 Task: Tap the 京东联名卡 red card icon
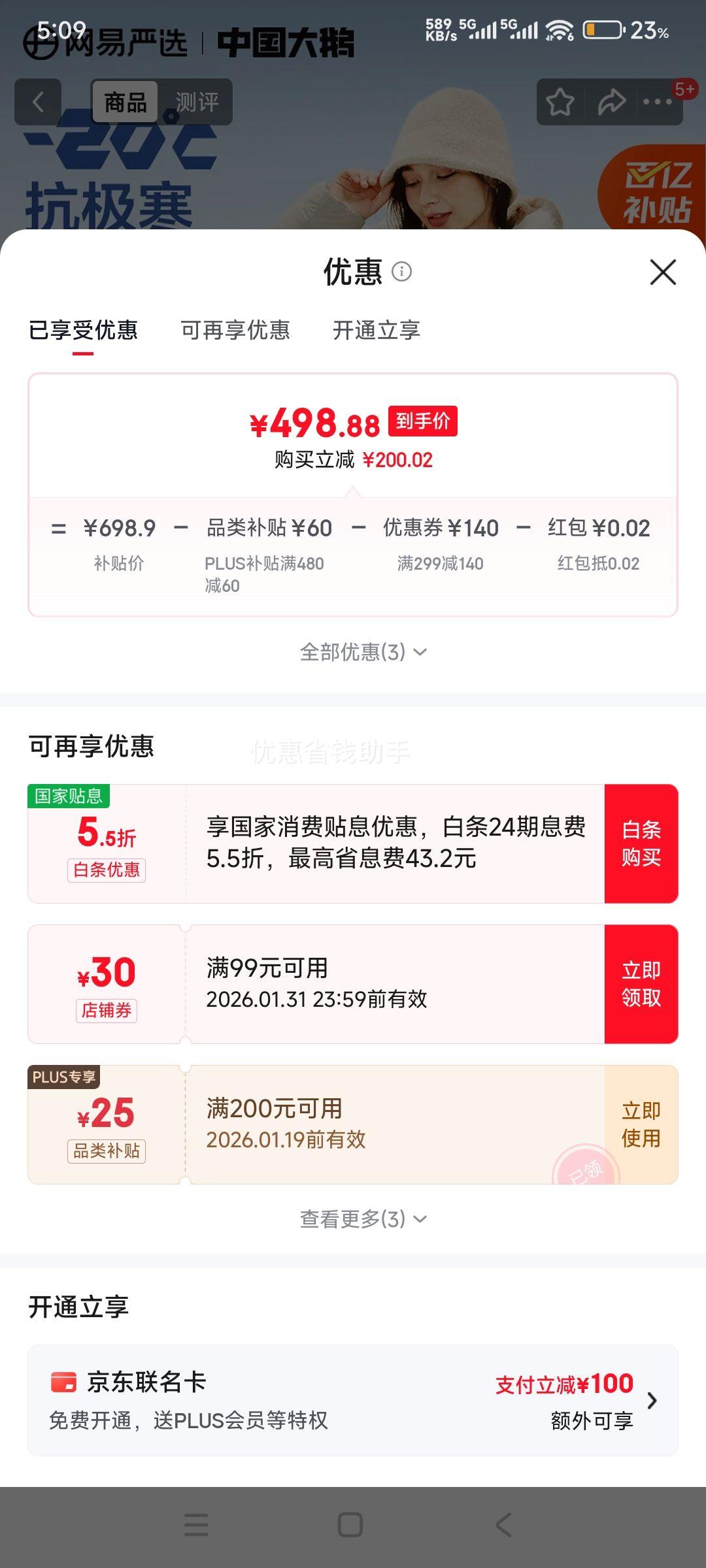[65, 1382]
